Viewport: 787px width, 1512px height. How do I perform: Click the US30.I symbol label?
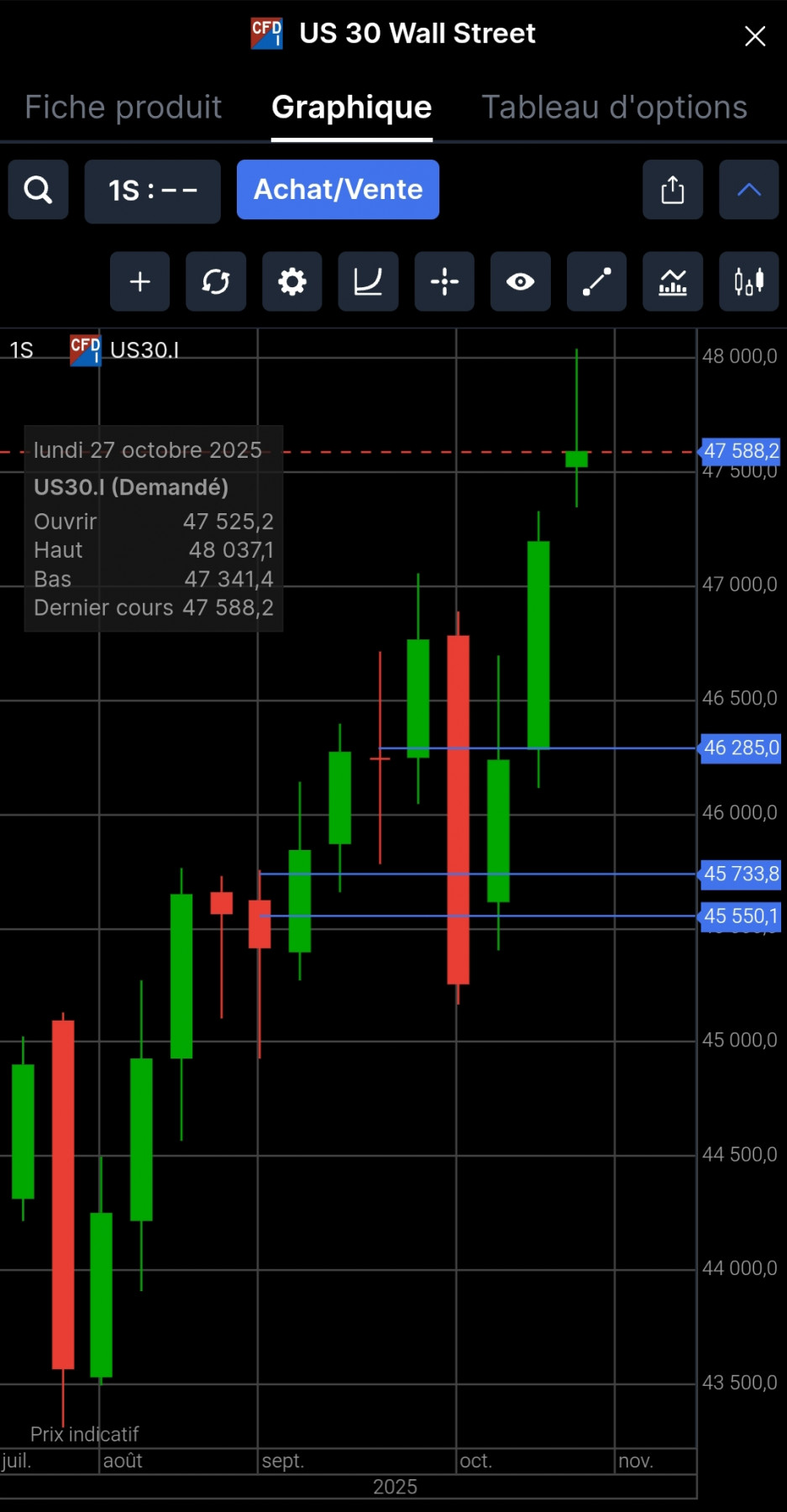(144, 350)
